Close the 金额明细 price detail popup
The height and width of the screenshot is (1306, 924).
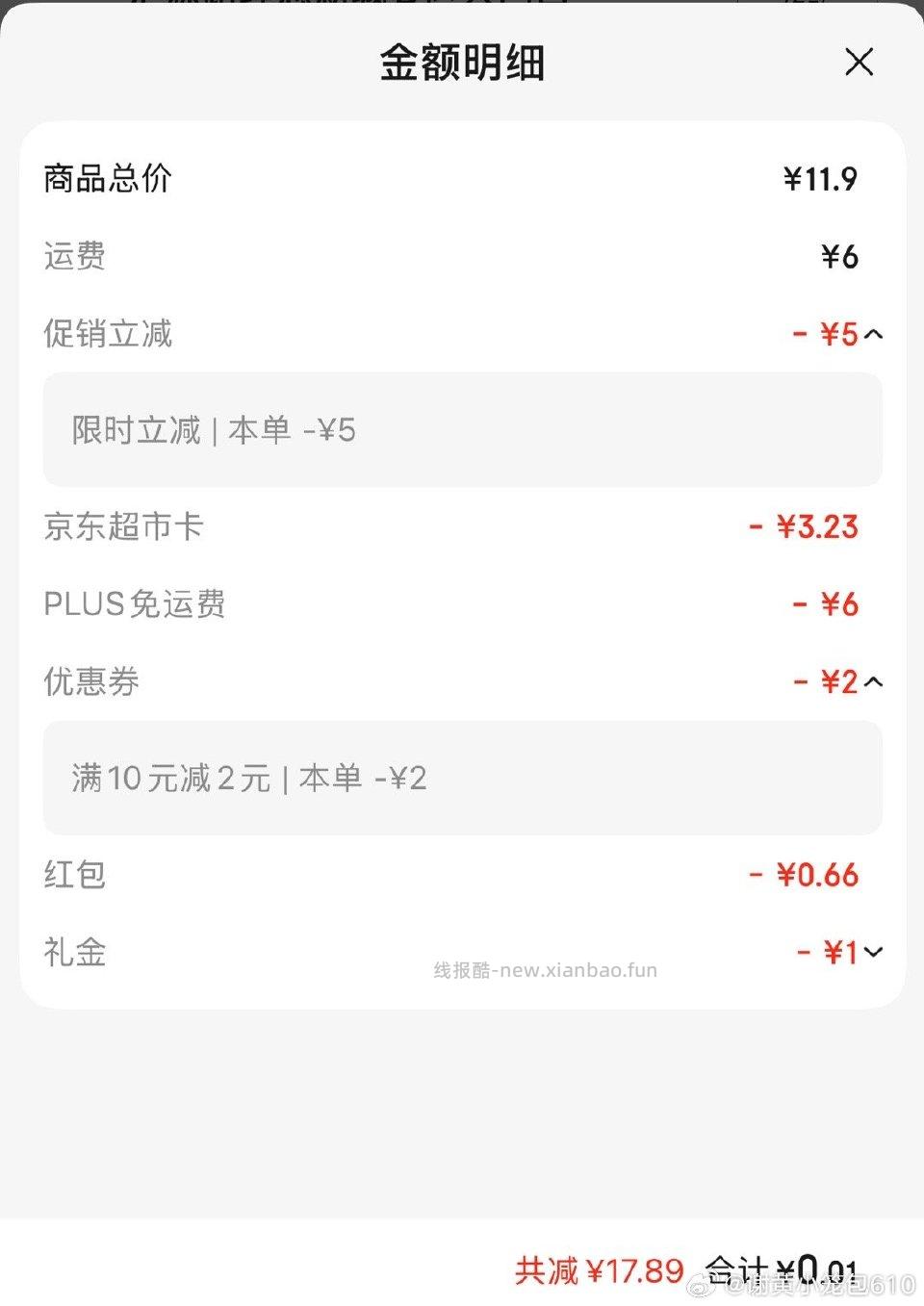click(x=859, y=62)
